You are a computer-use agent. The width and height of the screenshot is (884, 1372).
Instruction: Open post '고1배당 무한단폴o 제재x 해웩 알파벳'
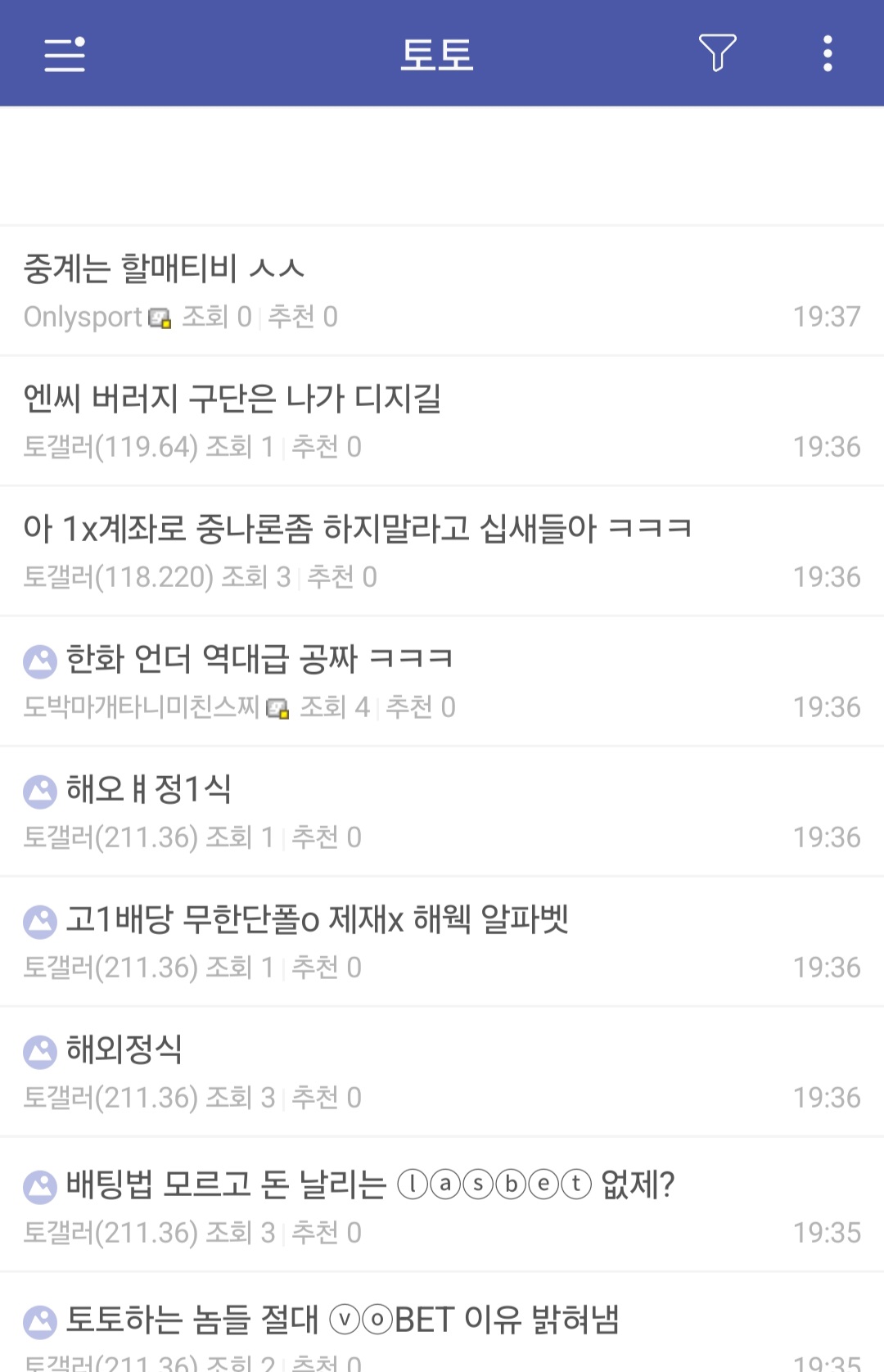[317, 919]
